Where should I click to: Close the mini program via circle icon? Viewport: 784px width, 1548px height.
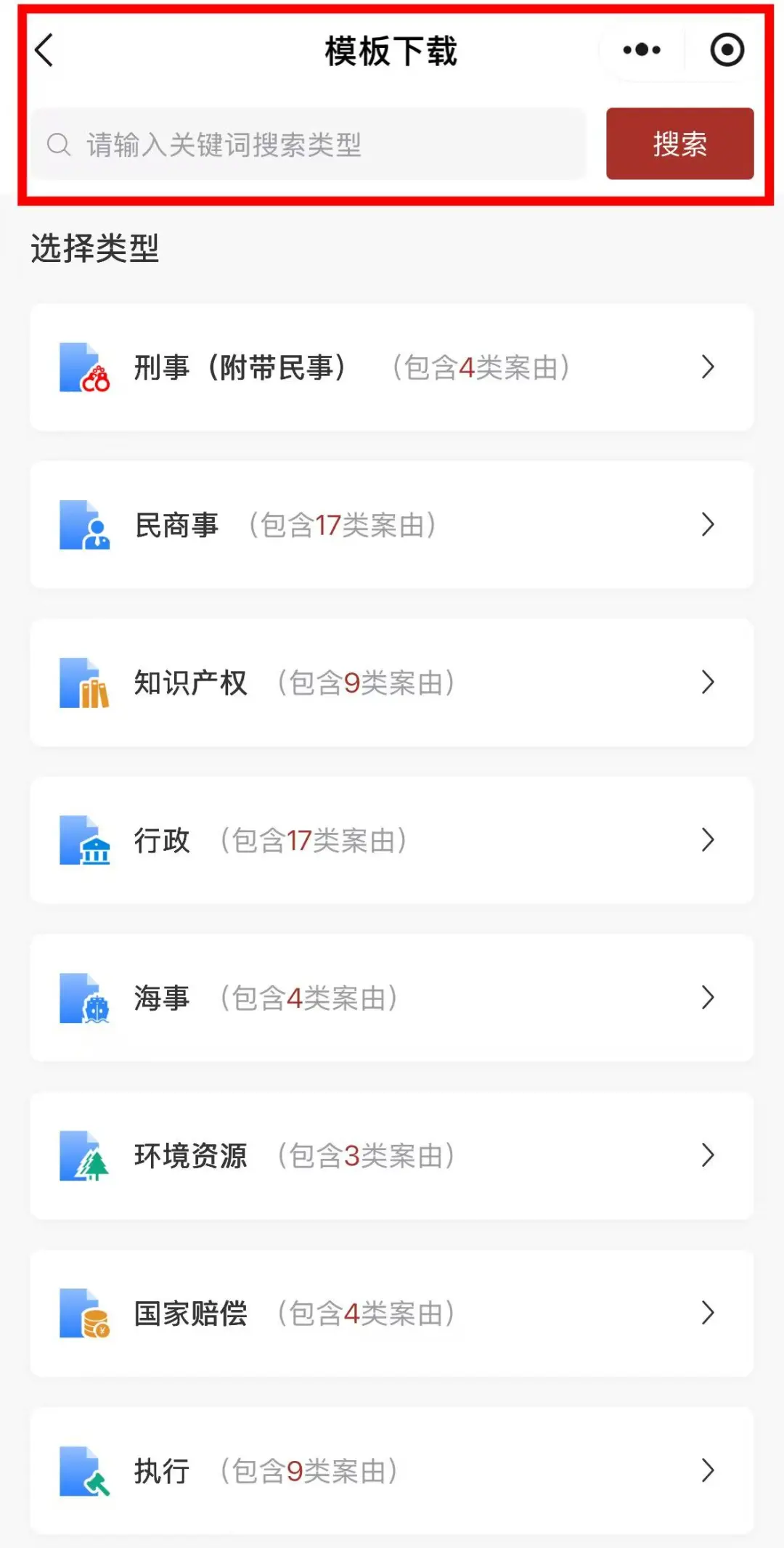pyautogui.click(x=727, y=50)
